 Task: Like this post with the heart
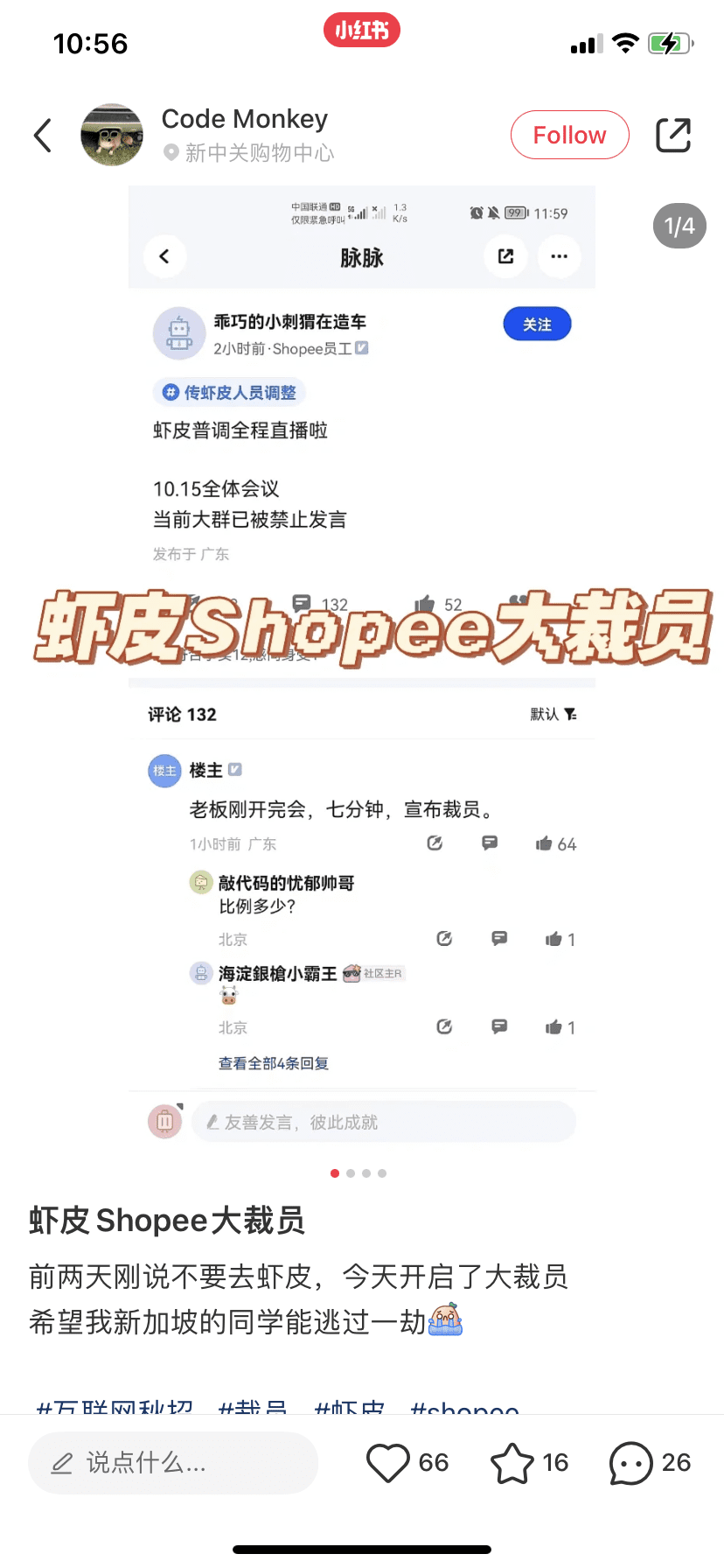(388, 1462)
